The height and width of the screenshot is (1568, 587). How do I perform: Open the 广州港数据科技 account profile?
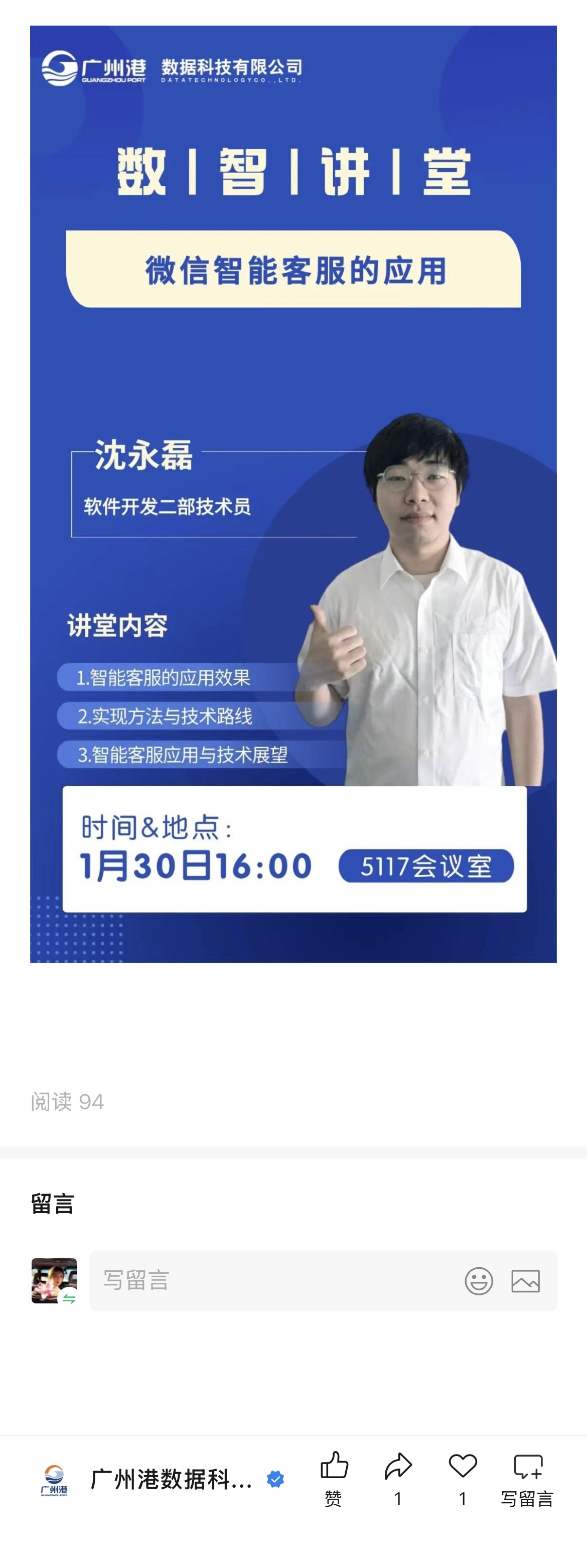170,1479
